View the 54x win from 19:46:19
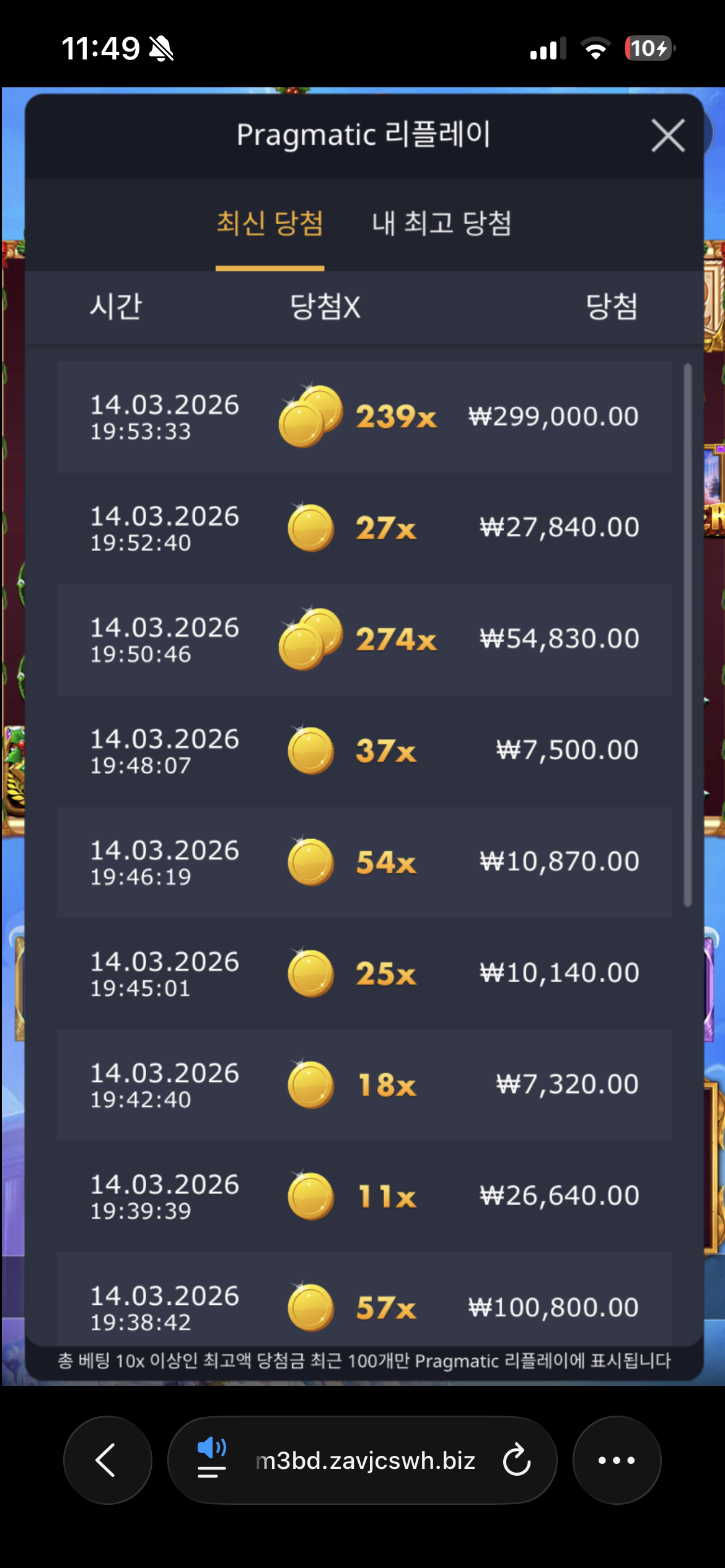Screen dimensions: 725x1568 click(364, 862)
